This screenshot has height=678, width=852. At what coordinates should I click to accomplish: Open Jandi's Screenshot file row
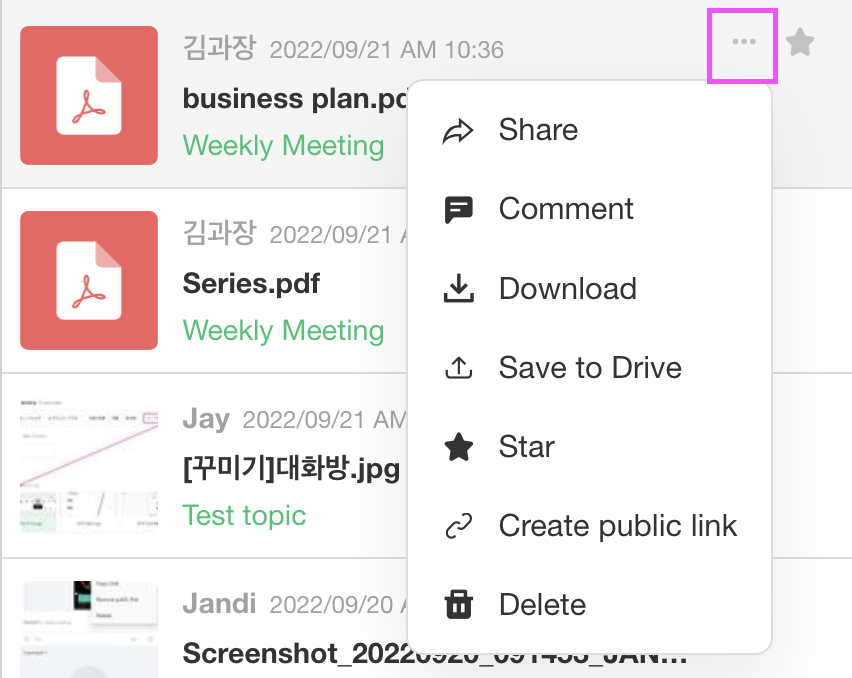point(300,655)
